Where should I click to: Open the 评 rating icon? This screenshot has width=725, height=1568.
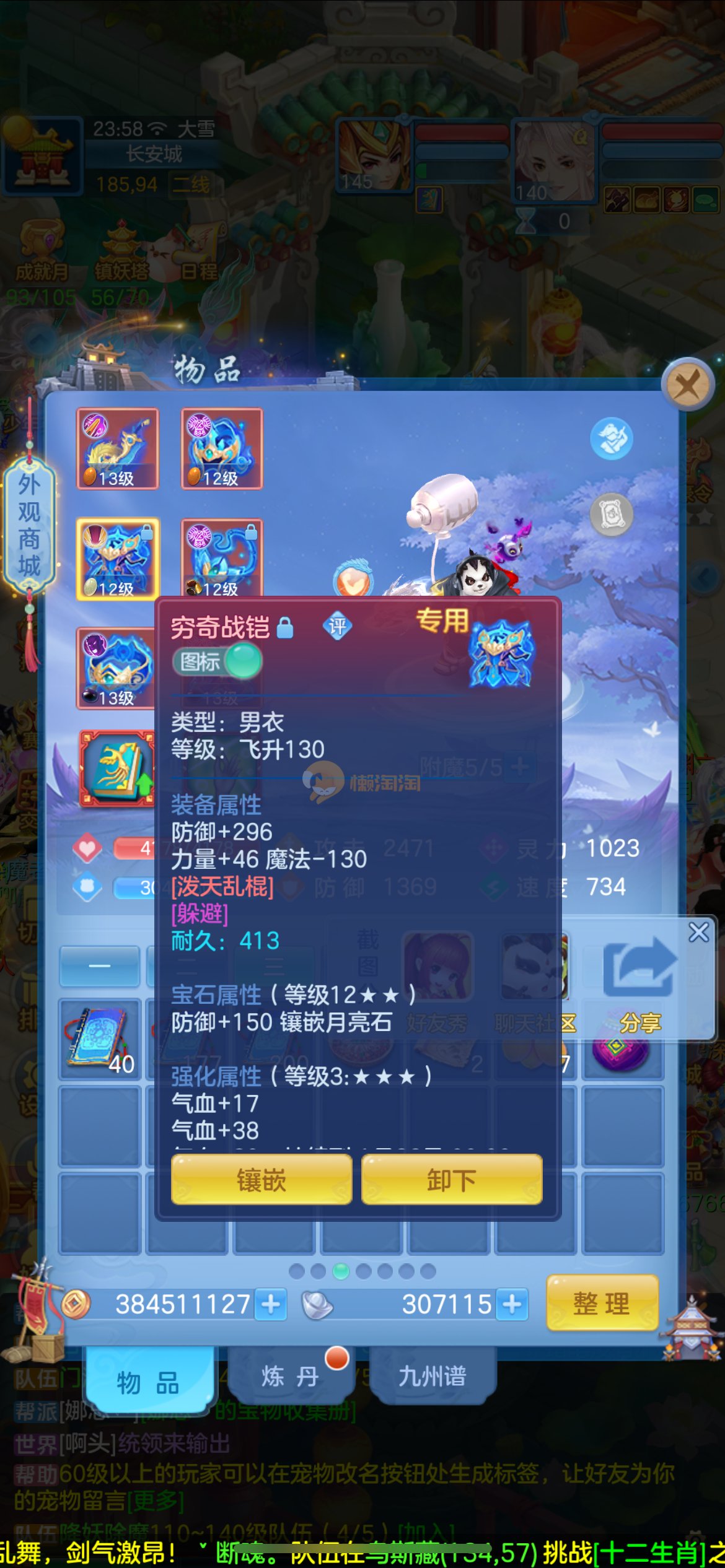[x=338, y=626]
